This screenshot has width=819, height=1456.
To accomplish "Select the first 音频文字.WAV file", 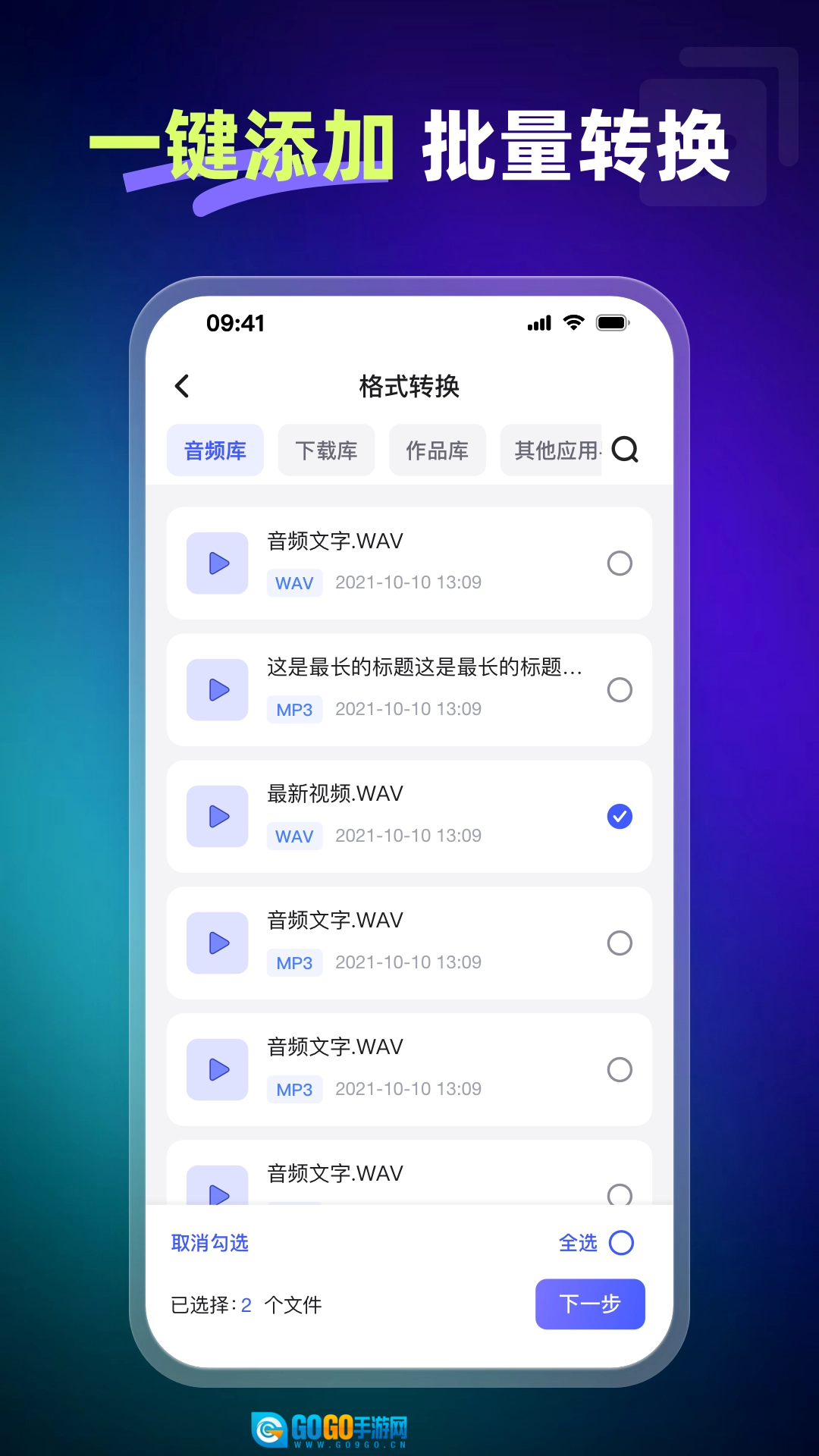I will (x=620, y=563).
